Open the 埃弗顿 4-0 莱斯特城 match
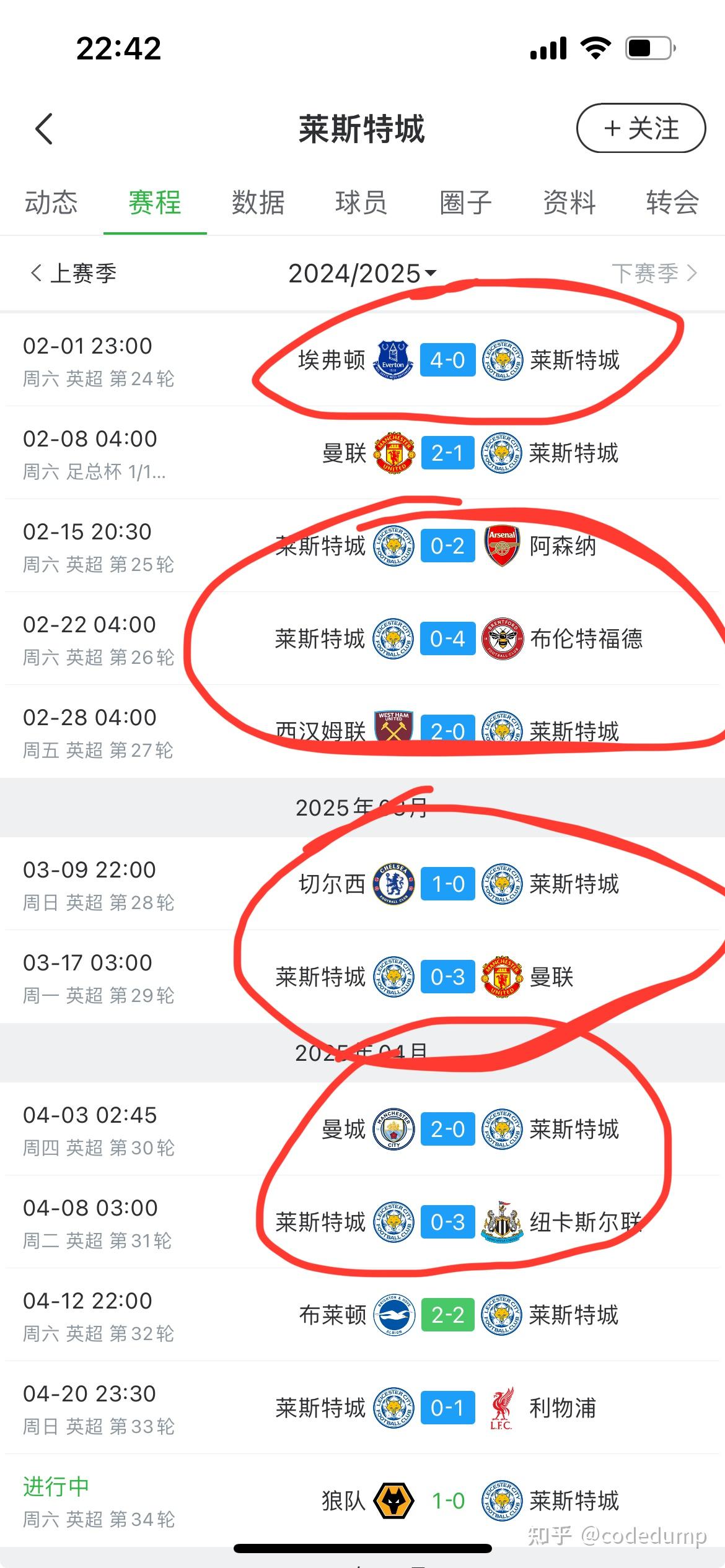 (x=447, y=360)
